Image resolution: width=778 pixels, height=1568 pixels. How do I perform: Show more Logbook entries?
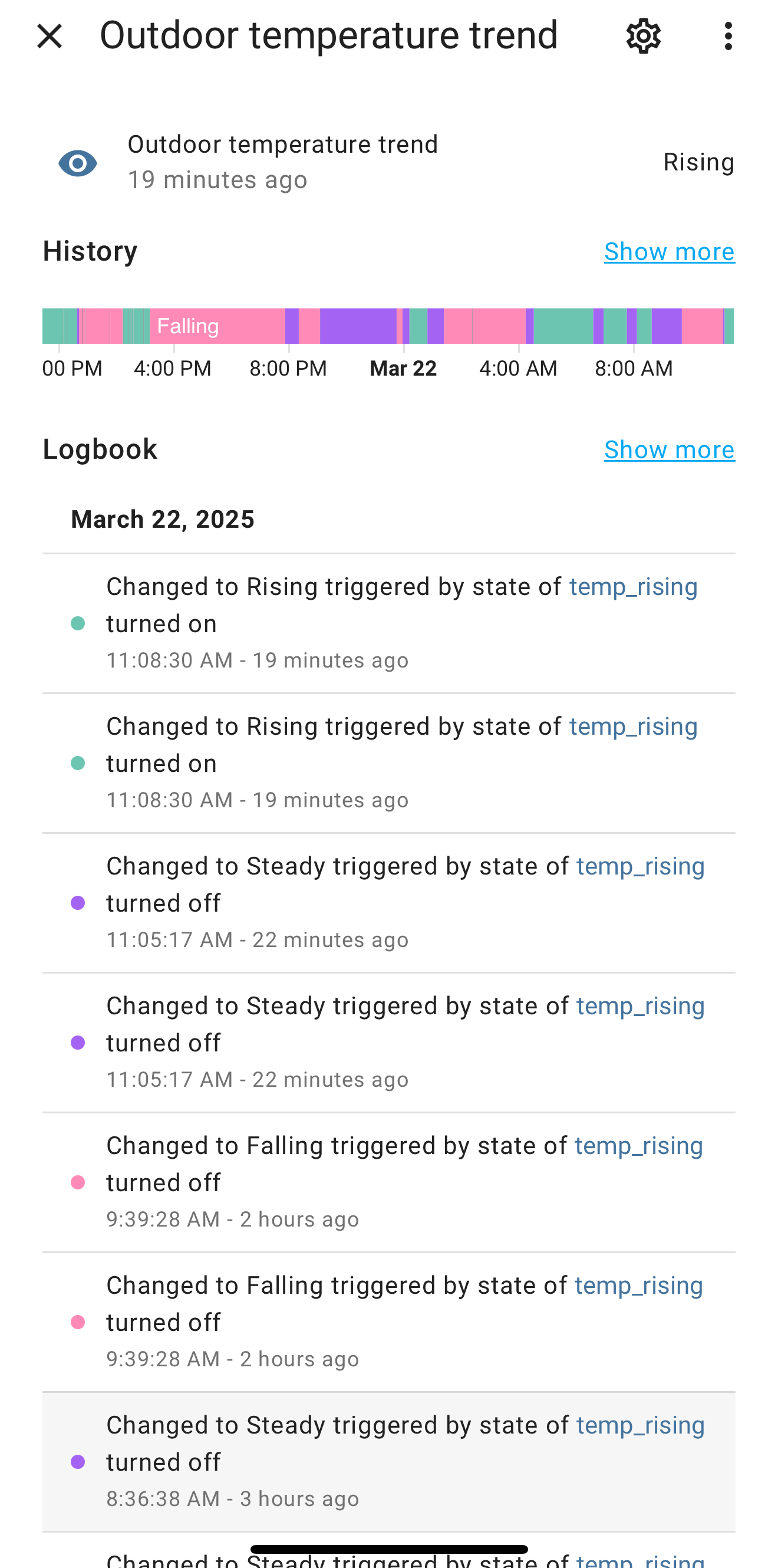(669, 450)
